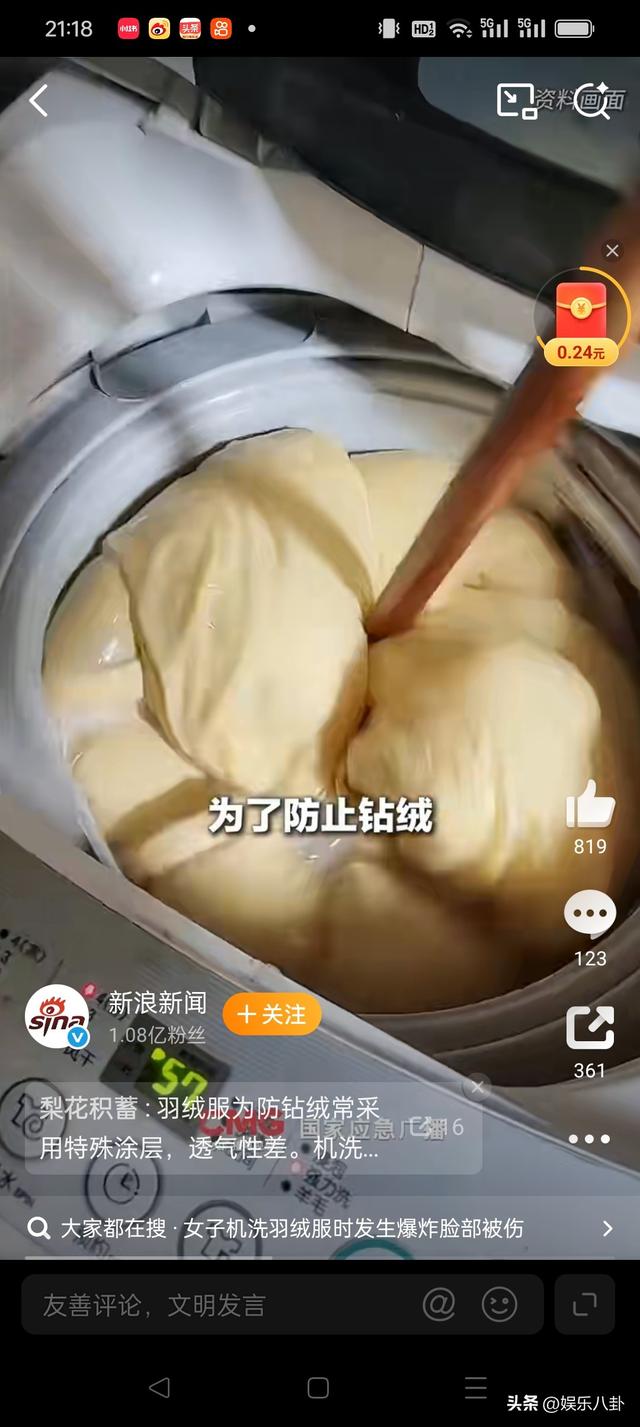
Task: Follow 新浪新闻 with the 关注 button
Action: point(271,1014)
